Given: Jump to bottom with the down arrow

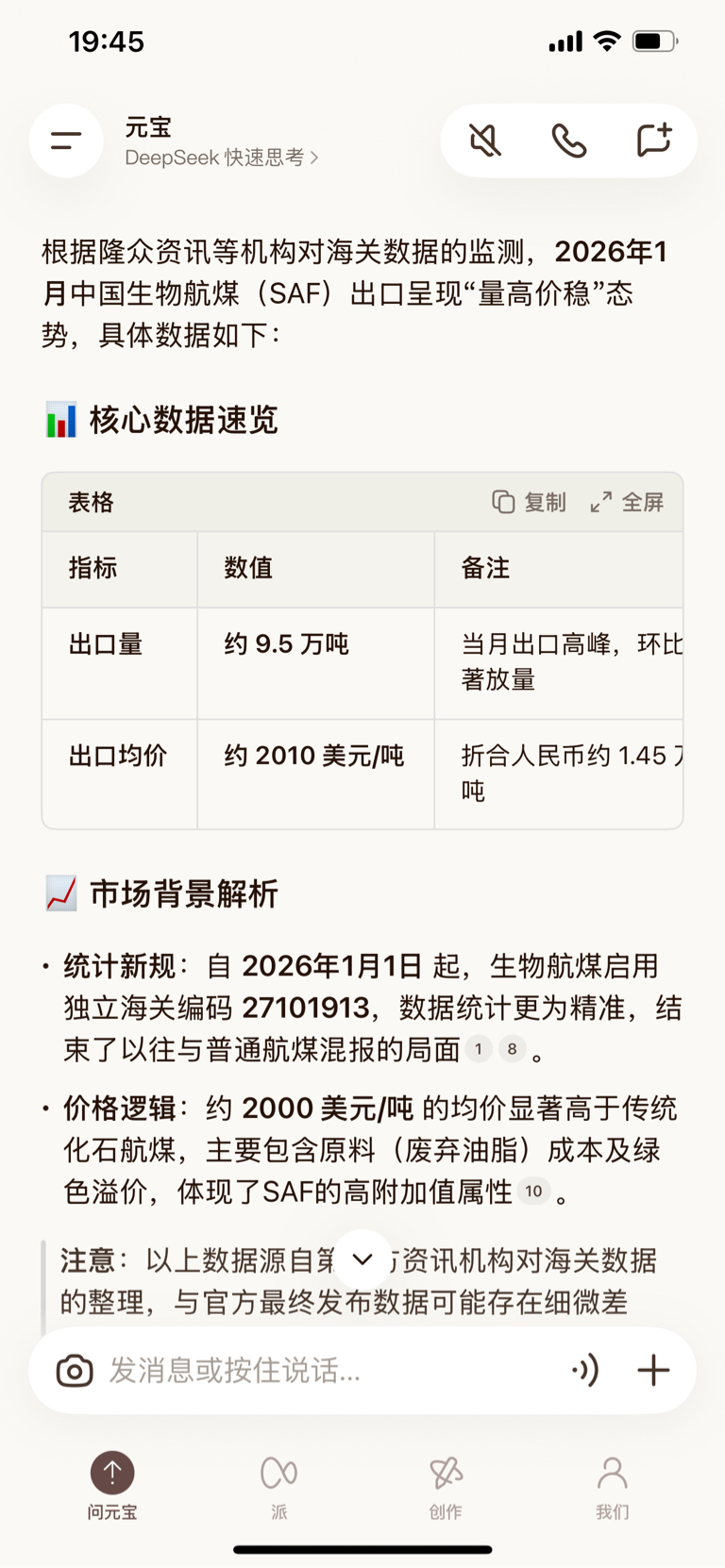Looking at the screenshot, I should pyautogui.click(x=362, y=1259).
